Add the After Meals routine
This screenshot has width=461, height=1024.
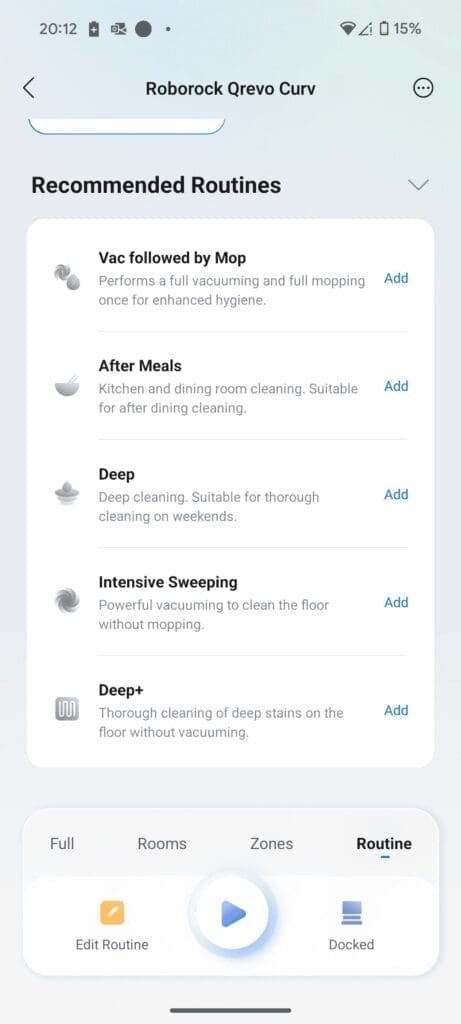[396, 386]
